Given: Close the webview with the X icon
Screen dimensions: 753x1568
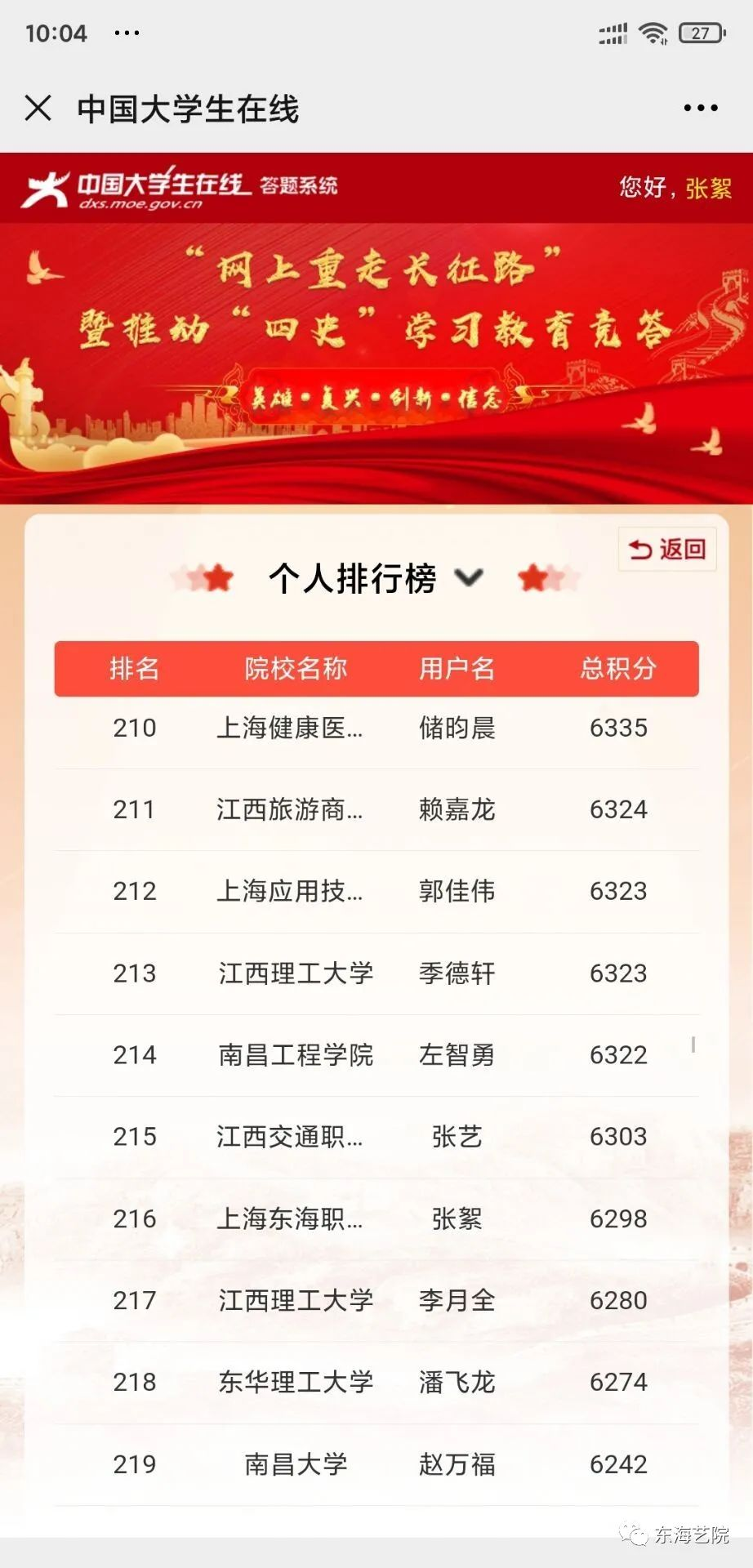Looking at the screenshot, I should coord(38,108).
